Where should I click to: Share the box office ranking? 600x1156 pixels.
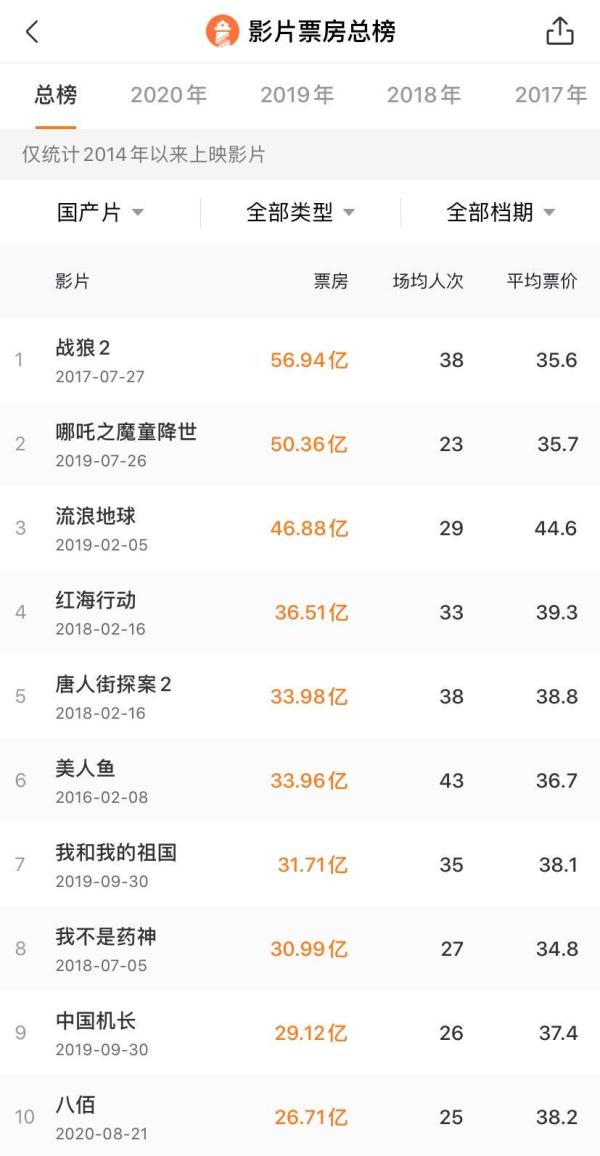click(x=560, y=32)
